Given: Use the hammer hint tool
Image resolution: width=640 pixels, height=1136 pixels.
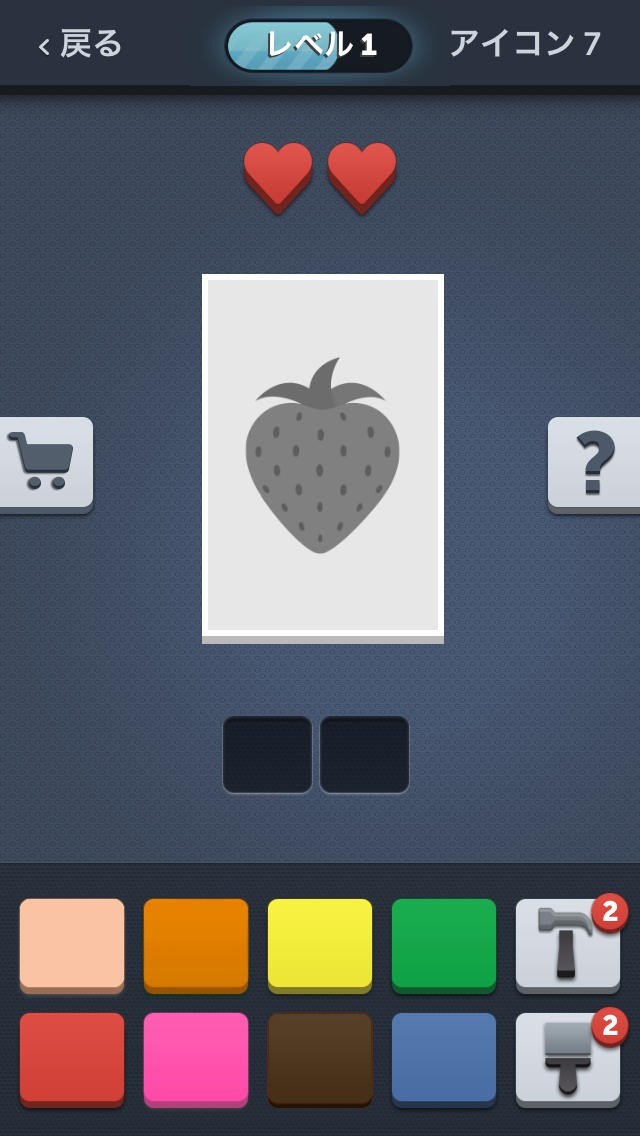Looking at the screenshot, I should click(567, 945).
